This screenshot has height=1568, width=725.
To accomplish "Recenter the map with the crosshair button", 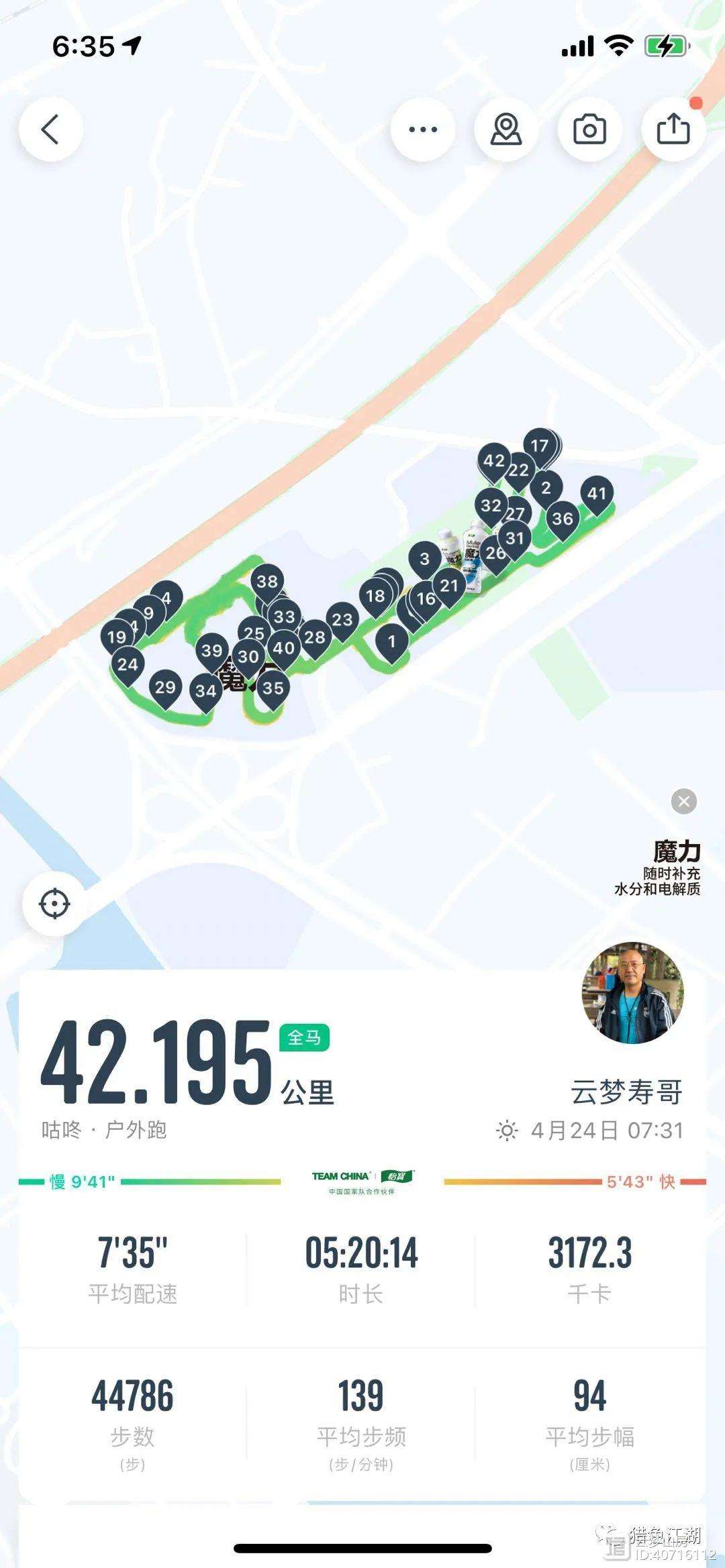I will 54,903.
